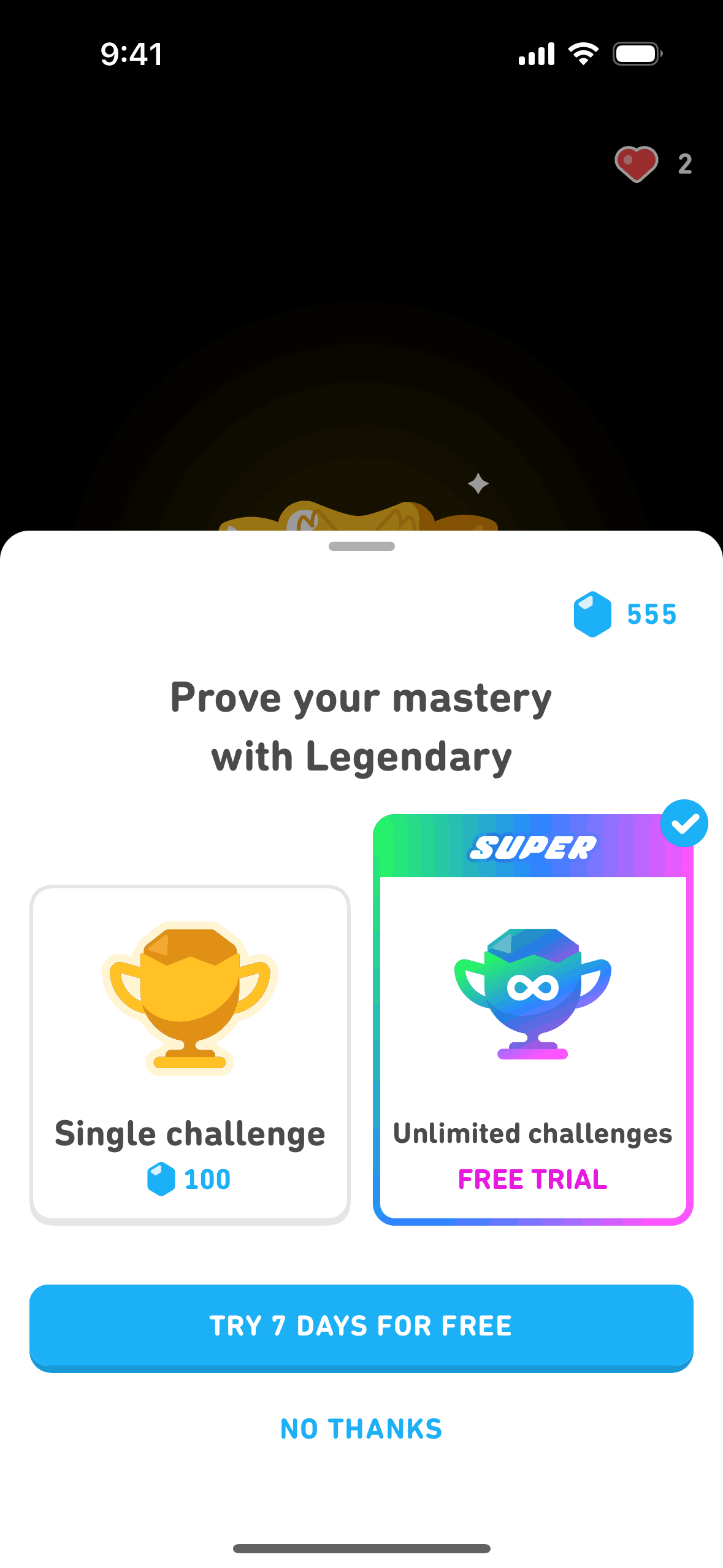Image resolution: width=723 pixels, height=1568 pixels.
Task: Tap the sheet drag handle
Action: click(x=361, y=546)
